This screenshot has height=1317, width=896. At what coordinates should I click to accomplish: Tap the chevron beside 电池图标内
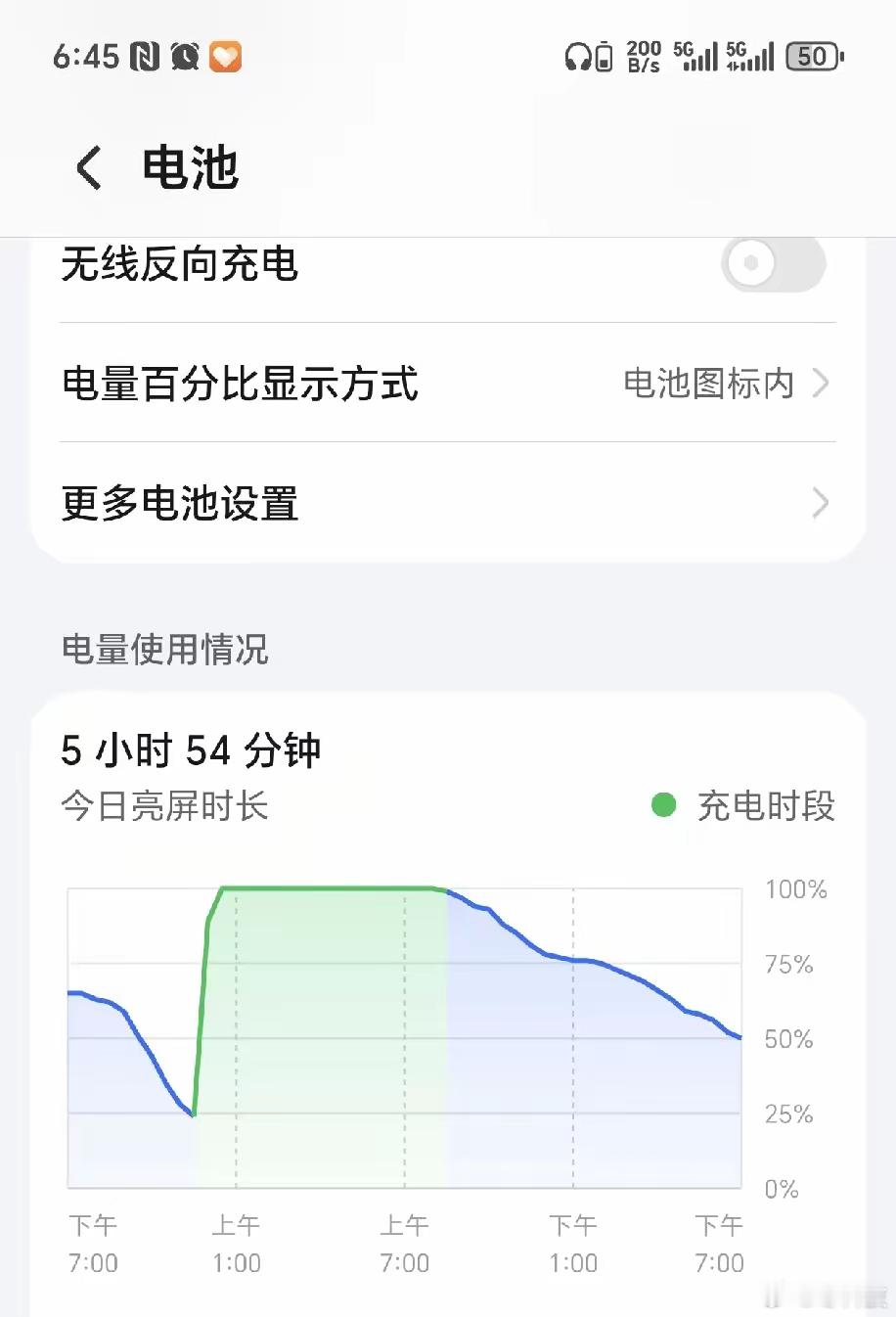tap(821, 385)
